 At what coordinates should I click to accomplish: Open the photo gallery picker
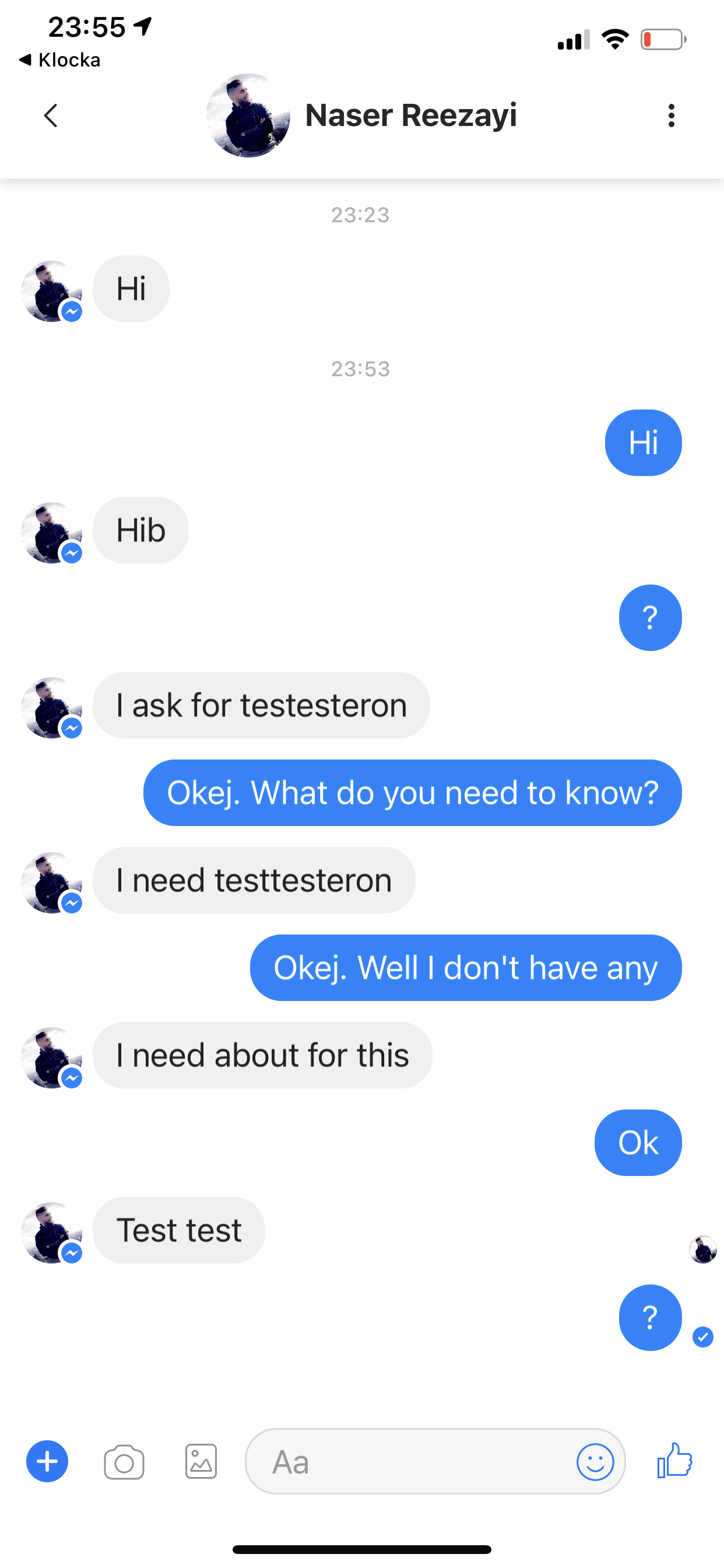pos(201,1461)
